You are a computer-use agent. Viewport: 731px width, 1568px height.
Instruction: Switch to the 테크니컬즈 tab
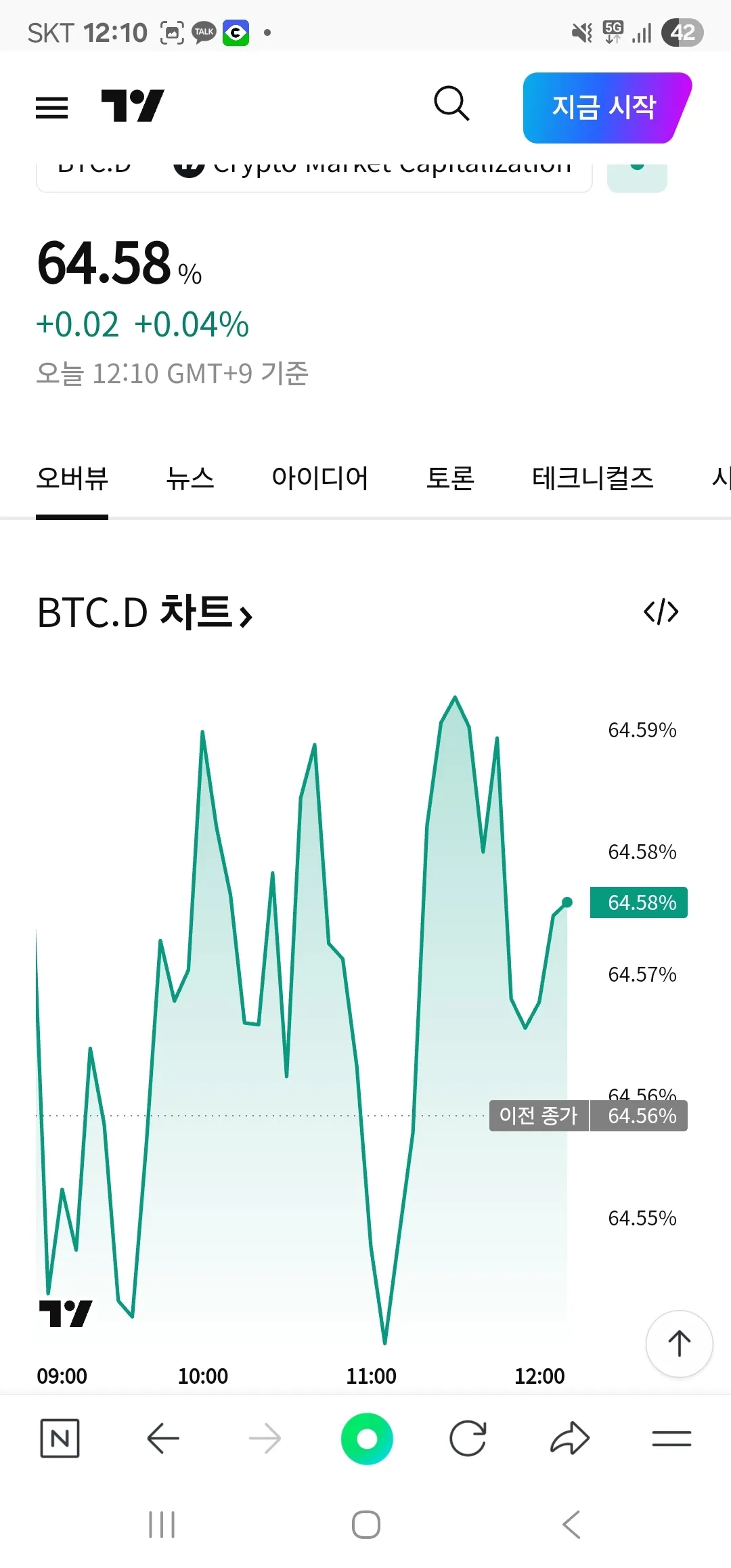[593, 478]
